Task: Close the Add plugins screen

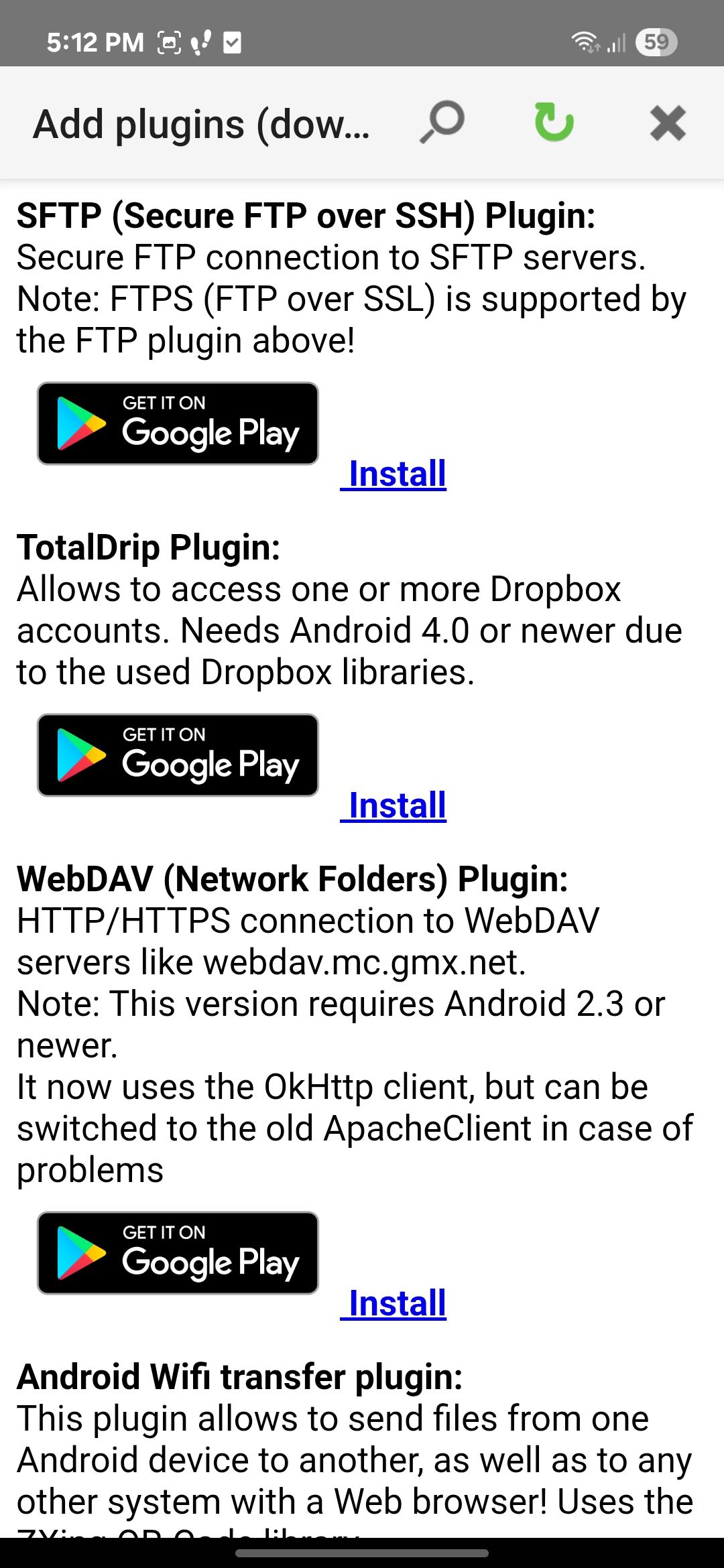Action: pos(668,123)
